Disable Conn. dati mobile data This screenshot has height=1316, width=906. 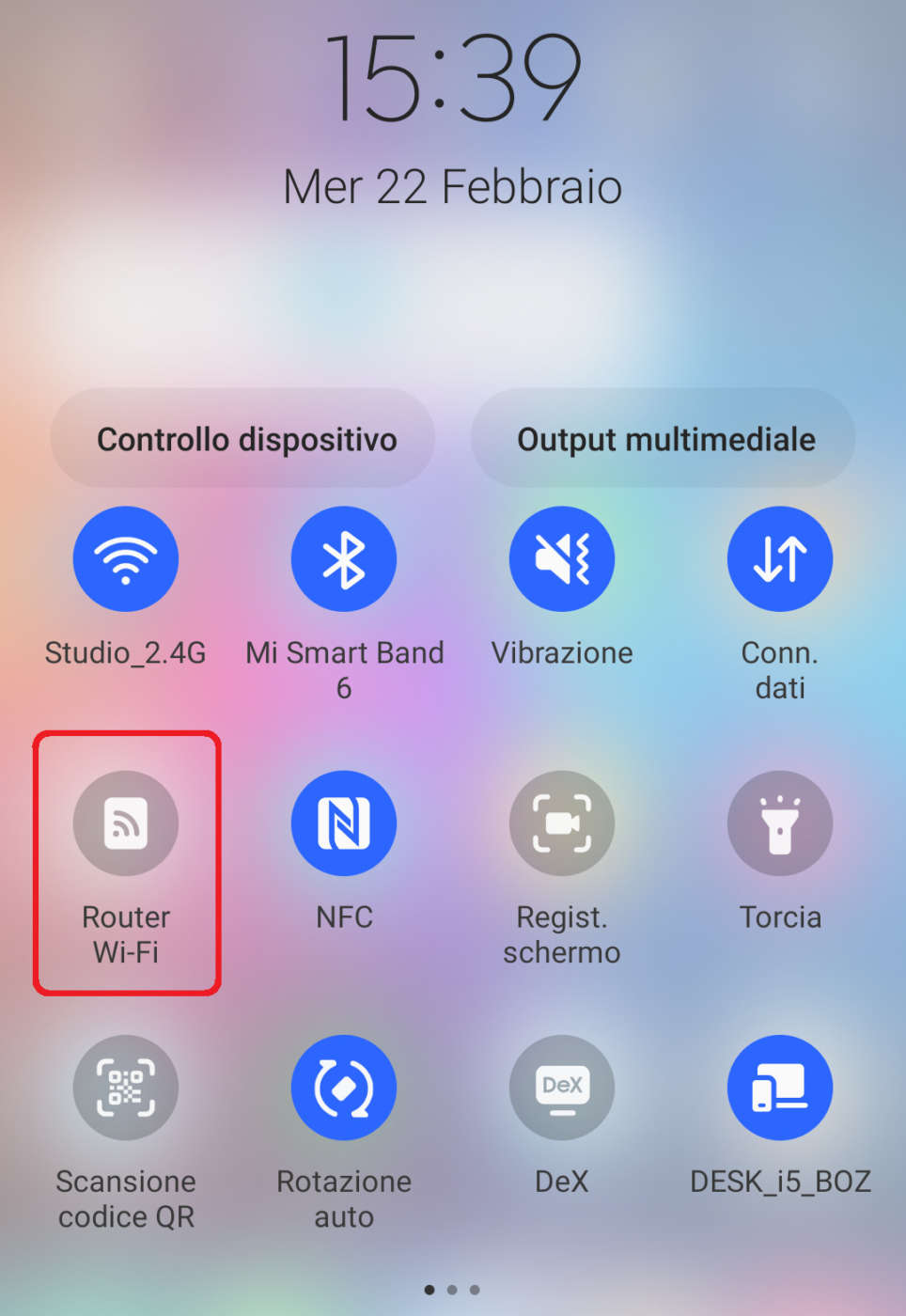(780, 559)
